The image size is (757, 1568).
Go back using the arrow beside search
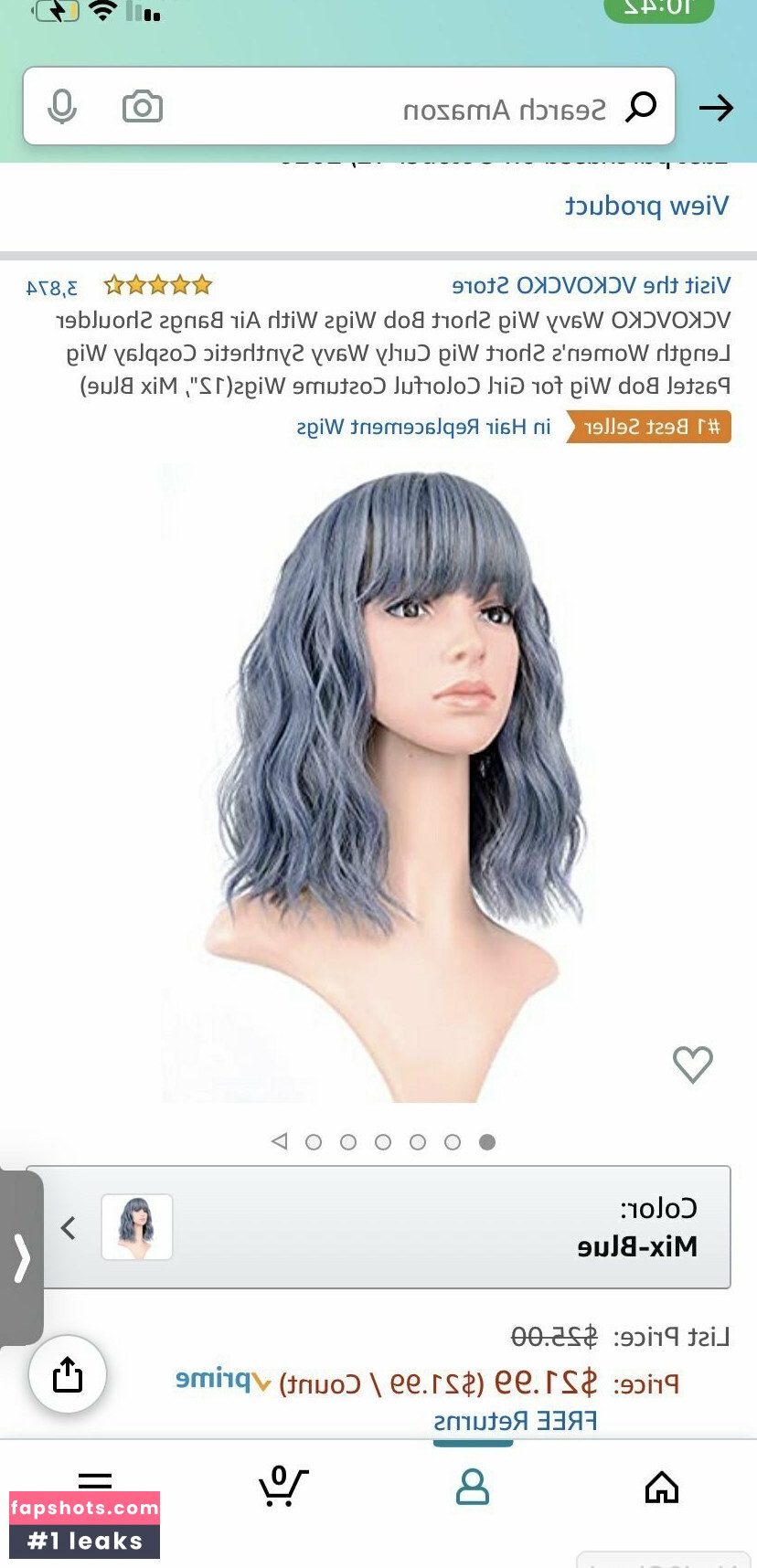[716, 108]
